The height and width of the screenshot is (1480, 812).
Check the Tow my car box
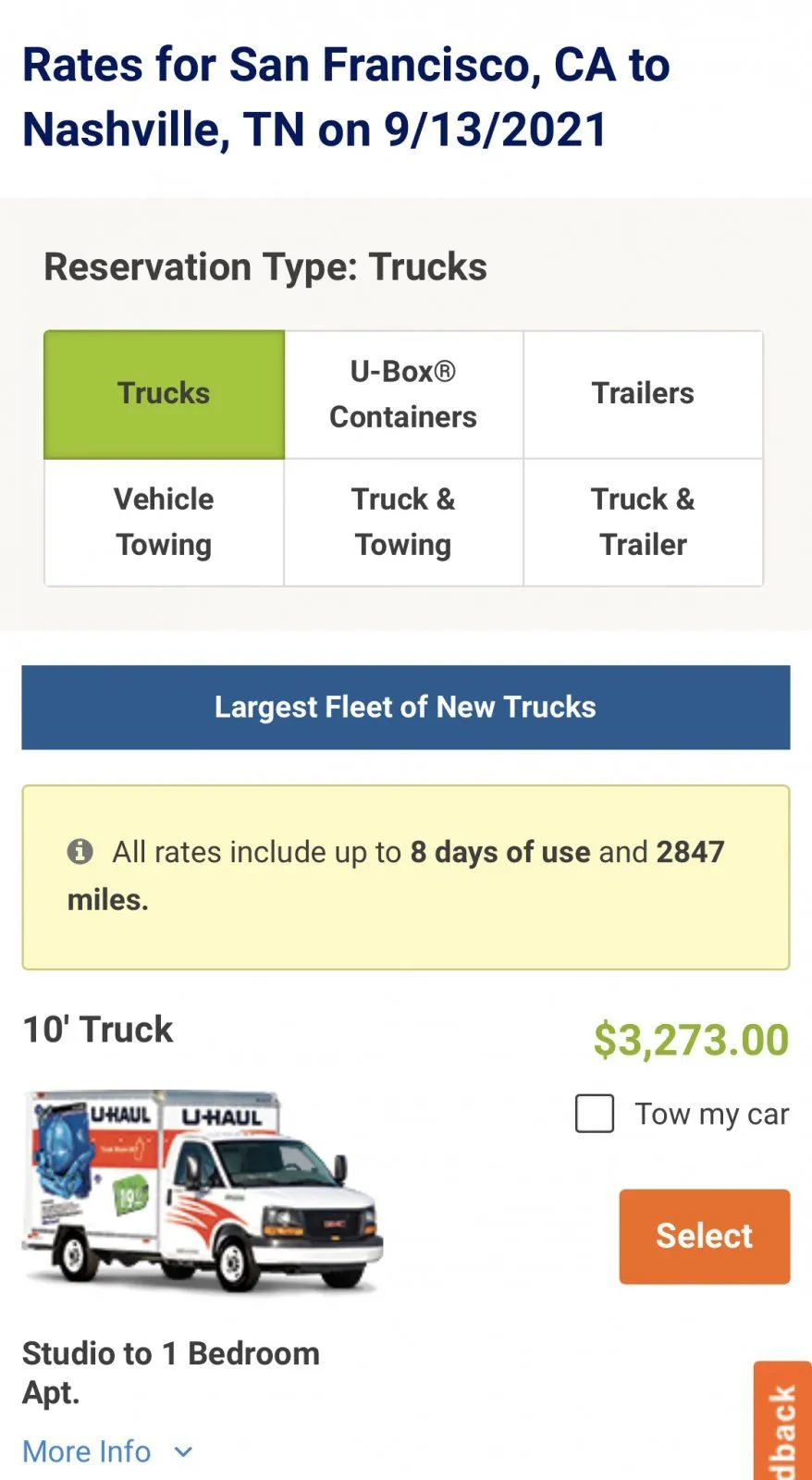[x=595, y=1114]
